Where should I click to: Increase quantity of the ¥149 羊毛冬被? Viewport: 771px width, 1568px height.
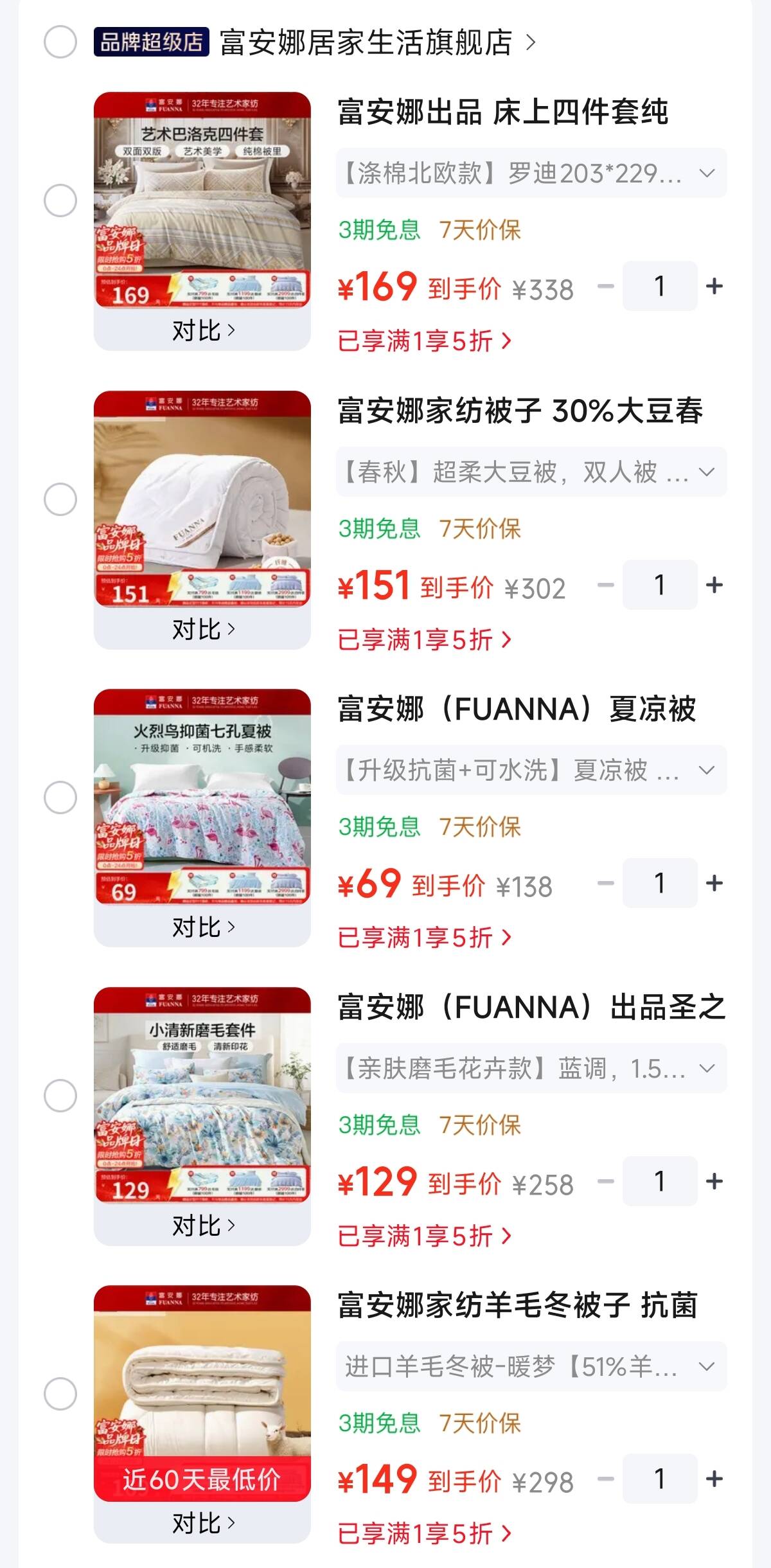click(714, 1479)
